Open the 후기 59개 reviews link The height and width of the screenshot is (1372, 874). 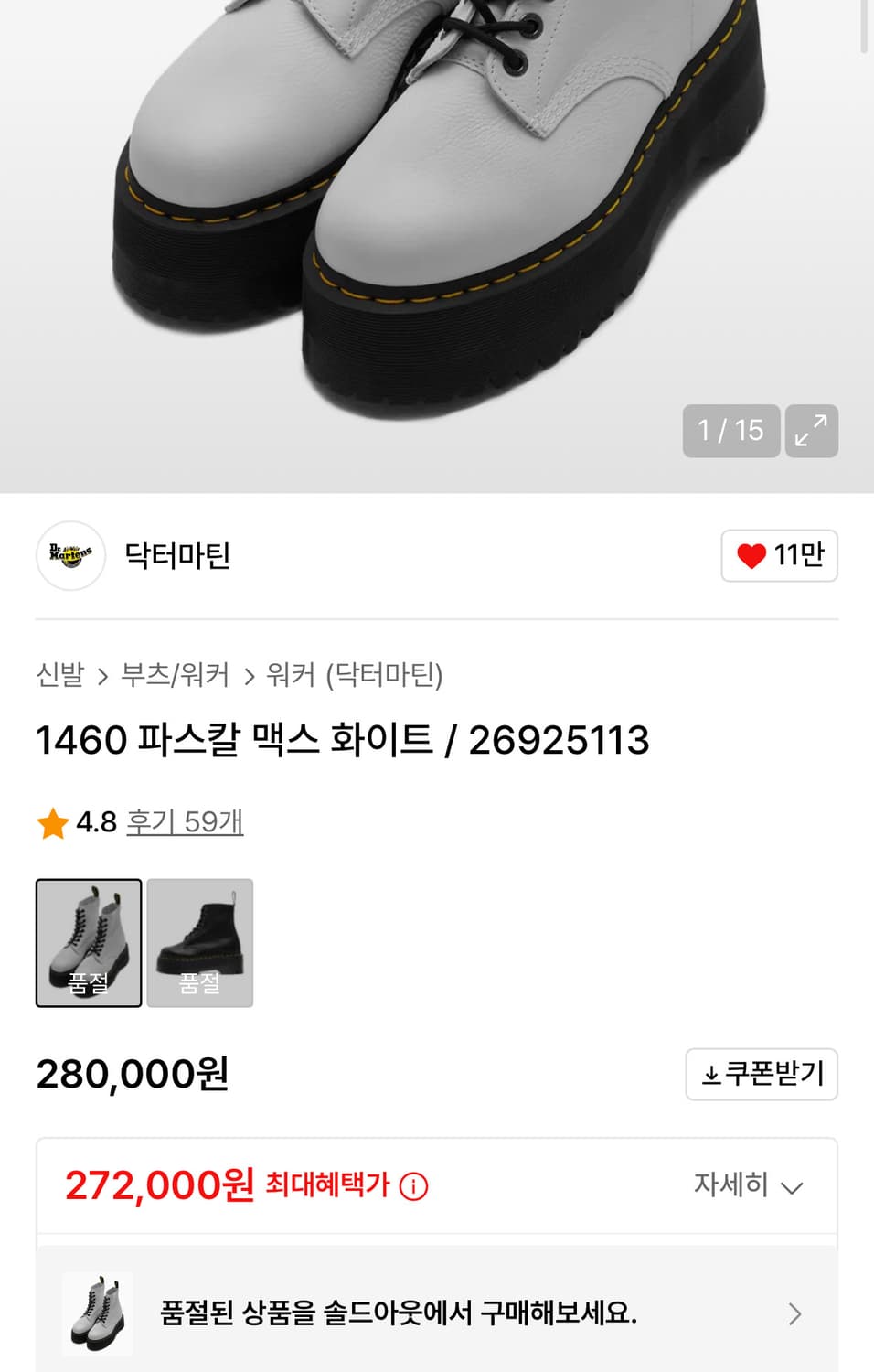tap(184, 822)
